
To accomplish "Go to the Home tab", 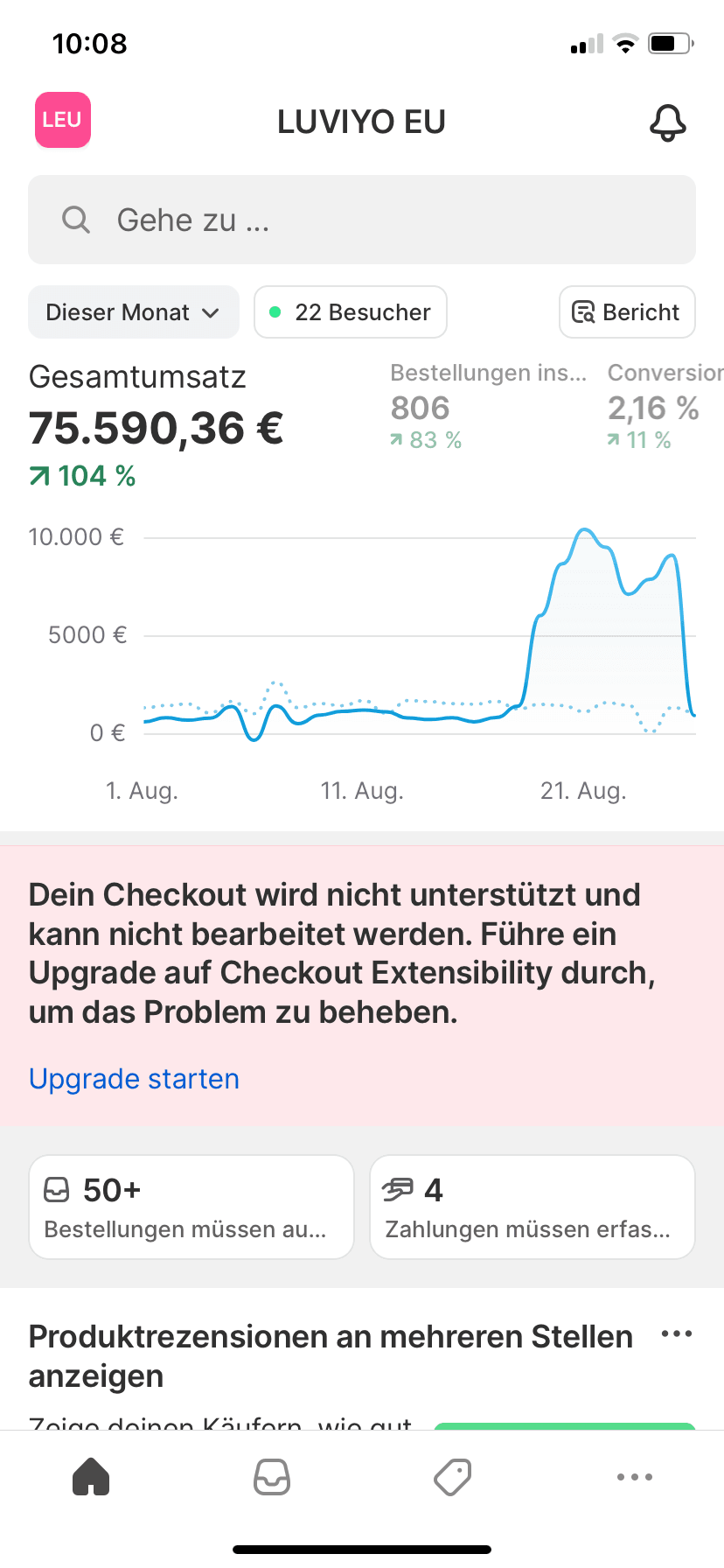I will [x=91, y=1477].
